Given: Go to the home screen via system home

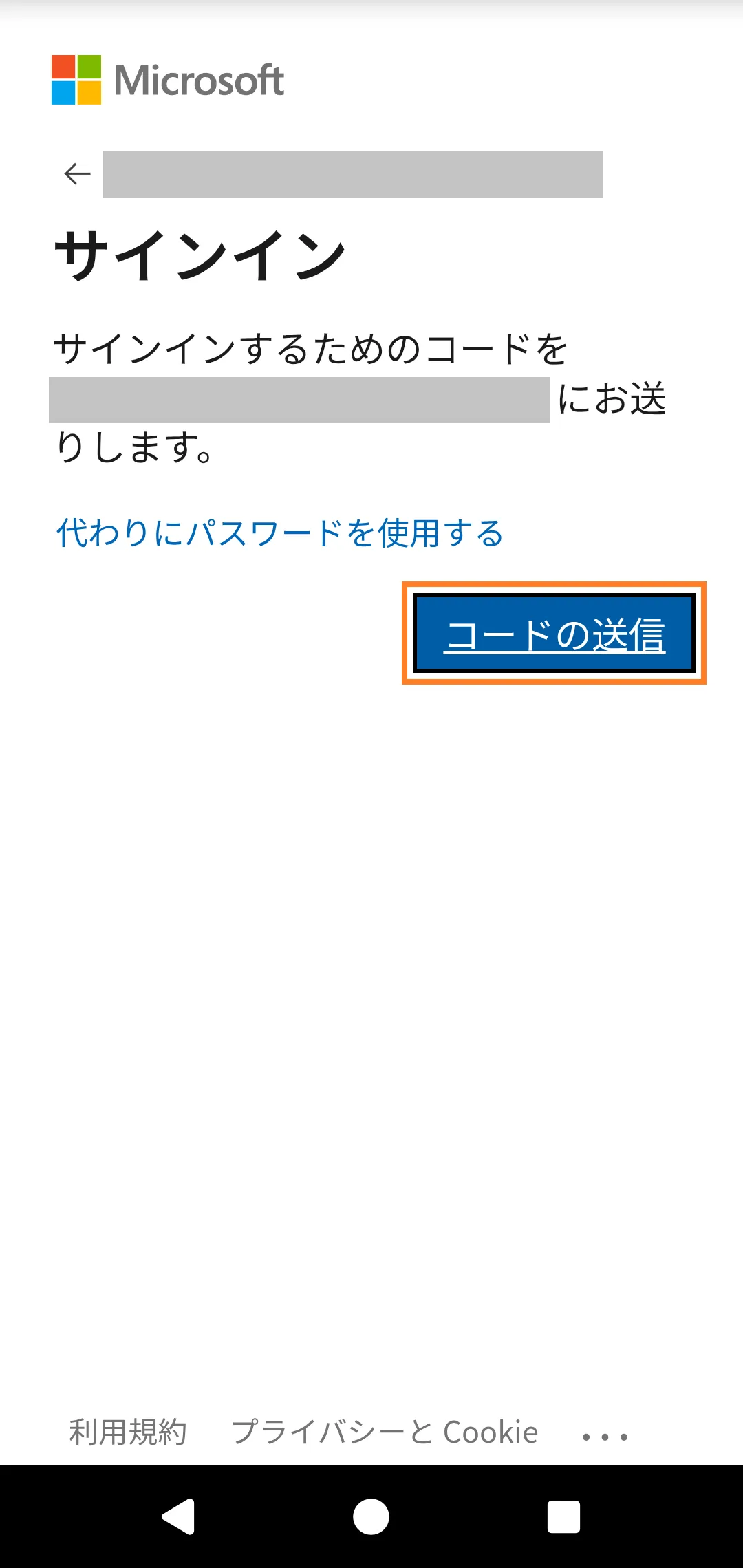Looking at the screenshot, I should coord(371,1516).
